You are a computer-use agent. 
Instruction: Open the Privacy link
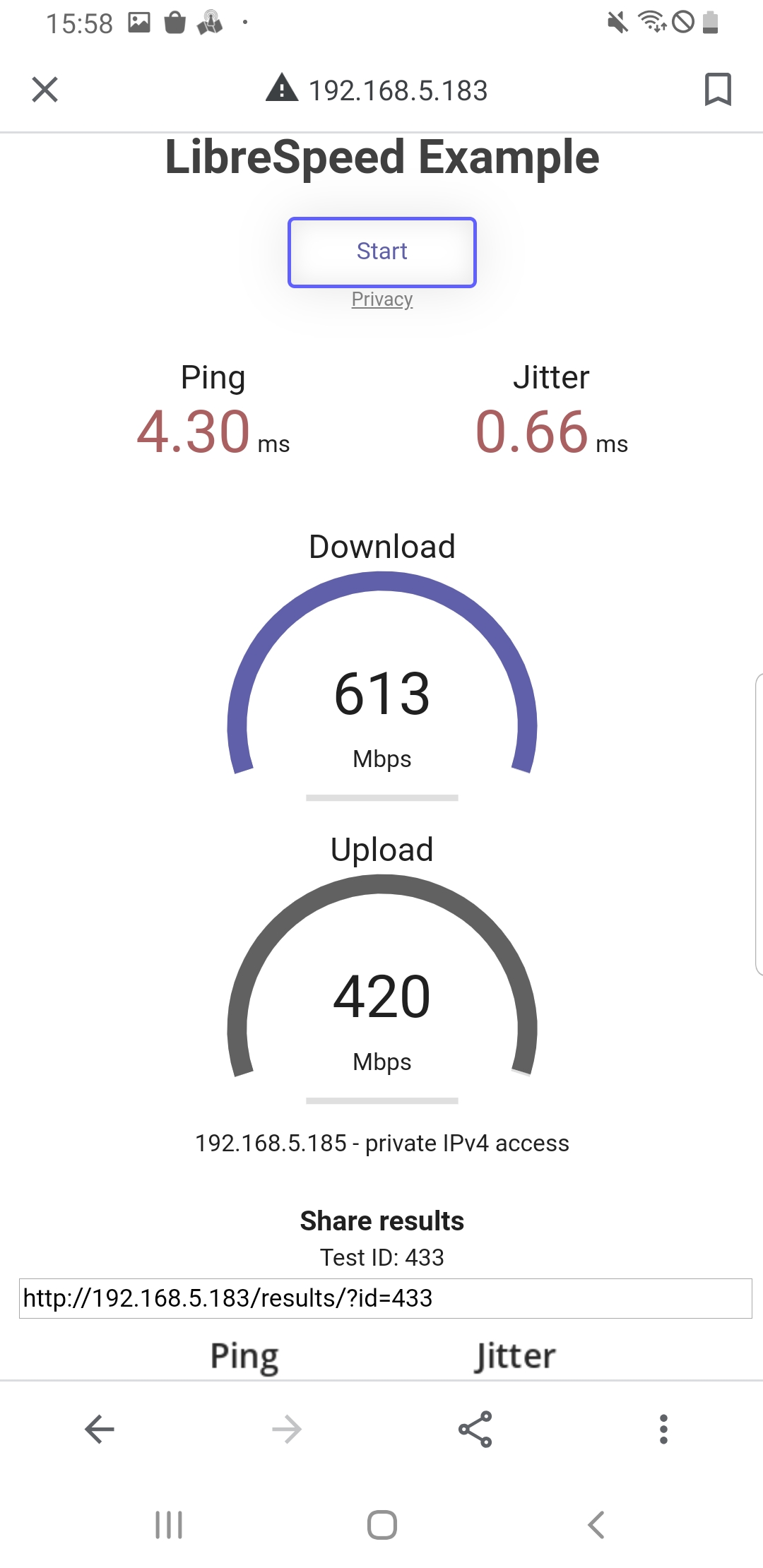pos(382,299)
